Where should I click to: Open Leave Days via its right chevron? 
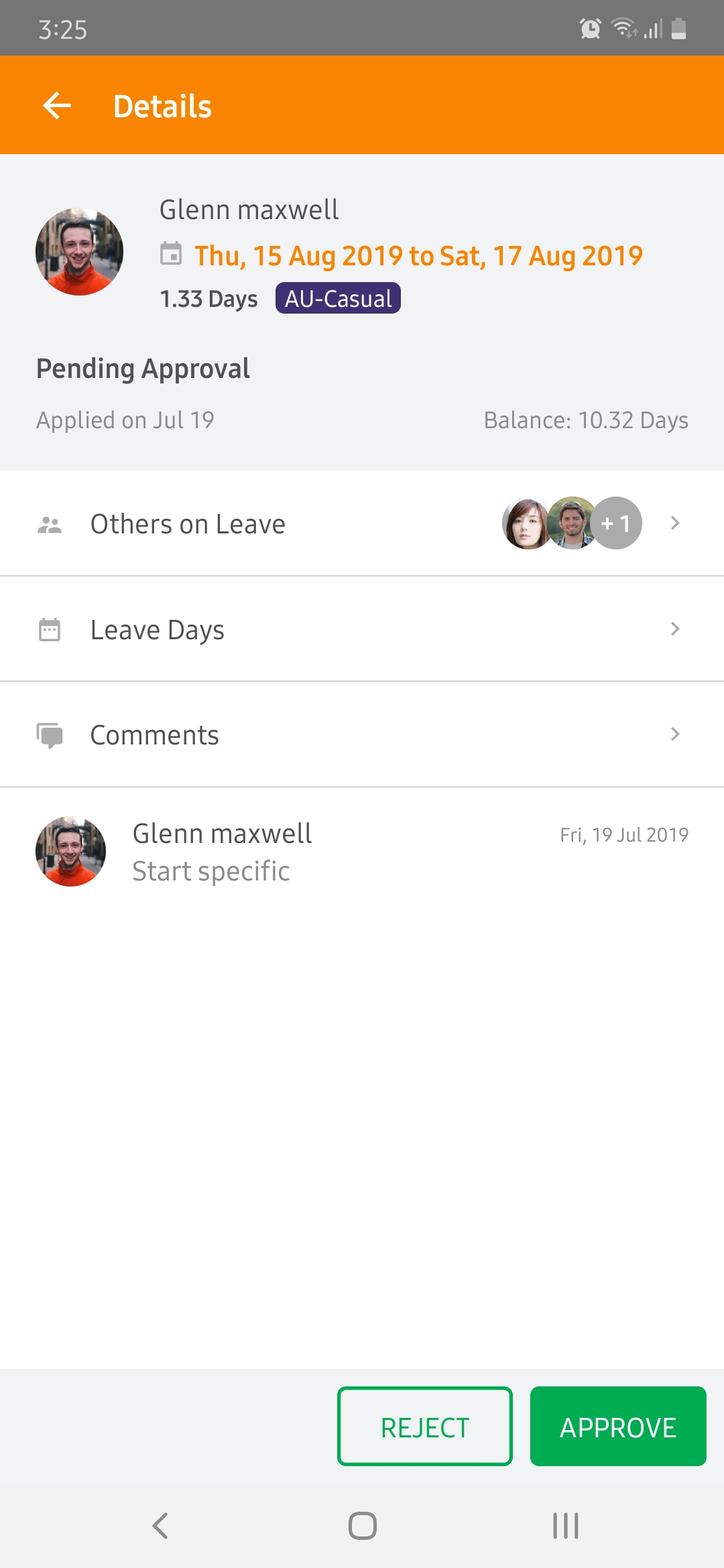[x=676, y=629]
